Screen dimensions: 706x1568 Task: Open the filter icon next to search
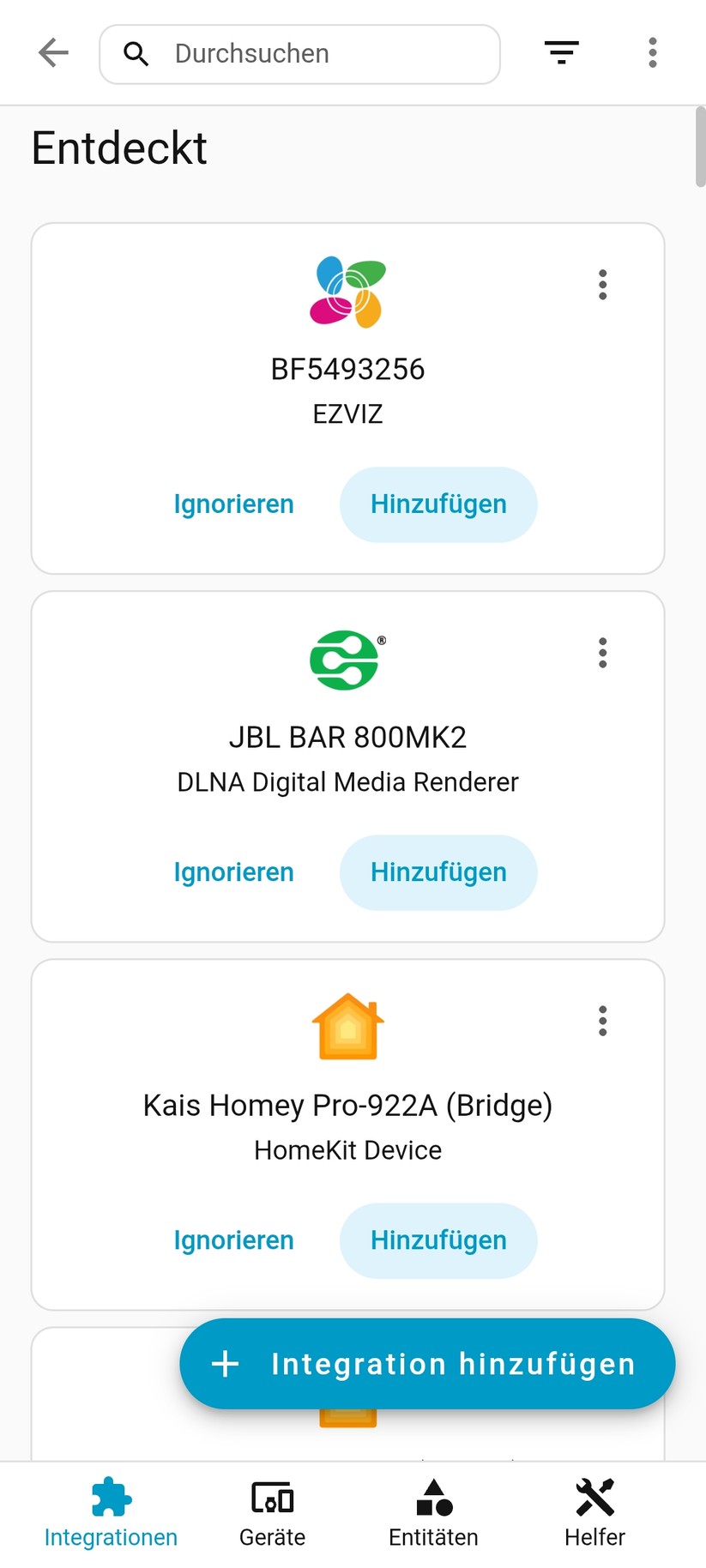(562, 52)
